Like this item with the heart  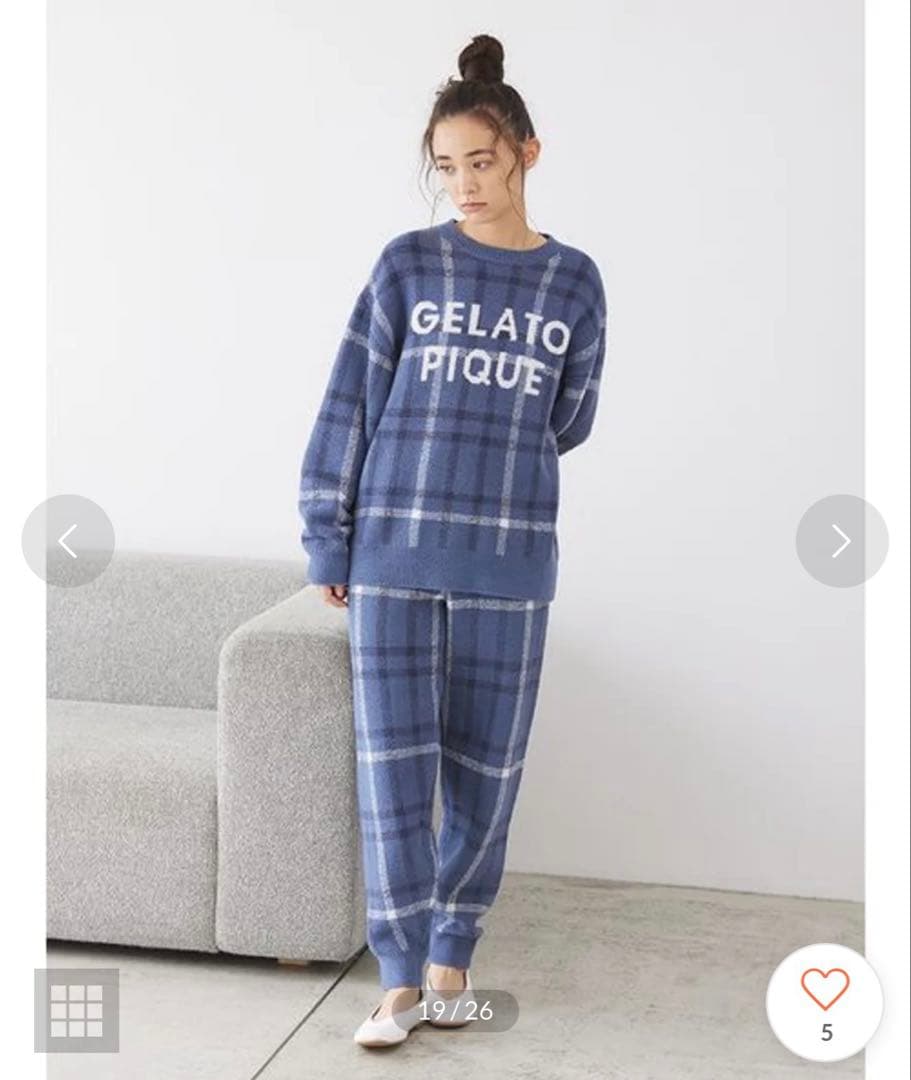click(825, 990)
